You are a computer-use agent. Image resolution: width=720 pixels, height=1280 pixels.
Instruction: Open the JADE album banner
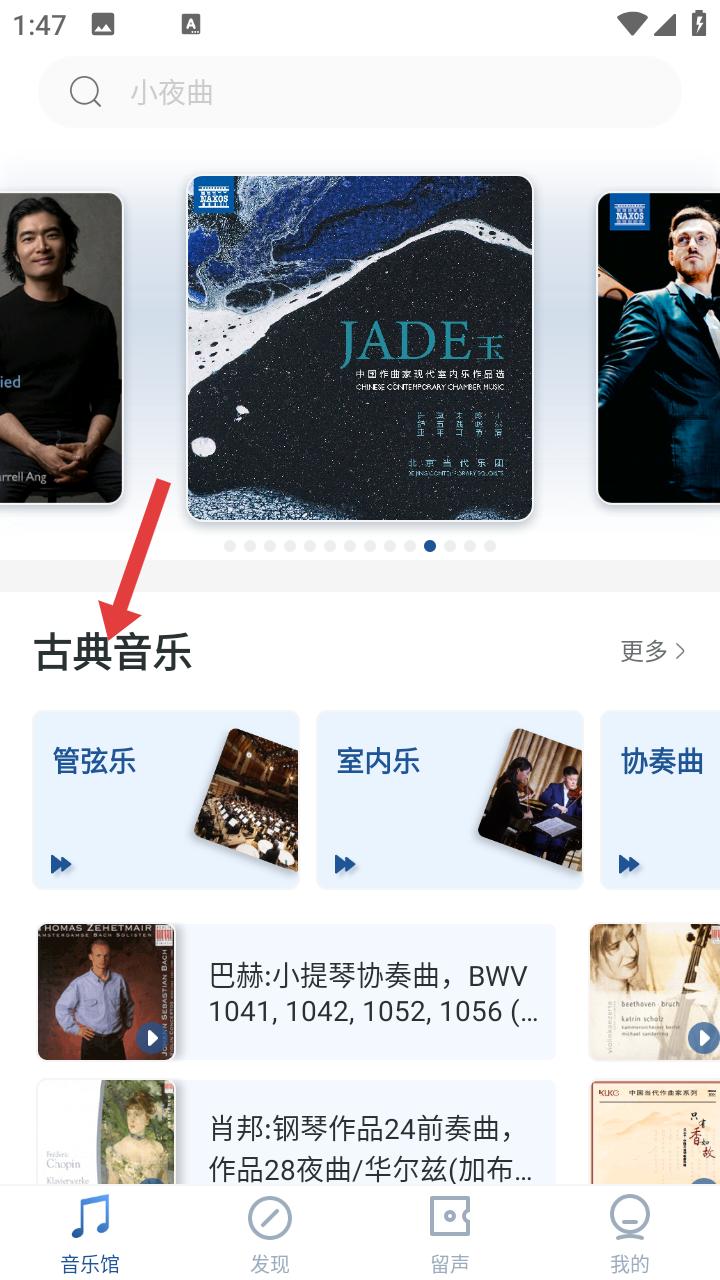(360, 348)
